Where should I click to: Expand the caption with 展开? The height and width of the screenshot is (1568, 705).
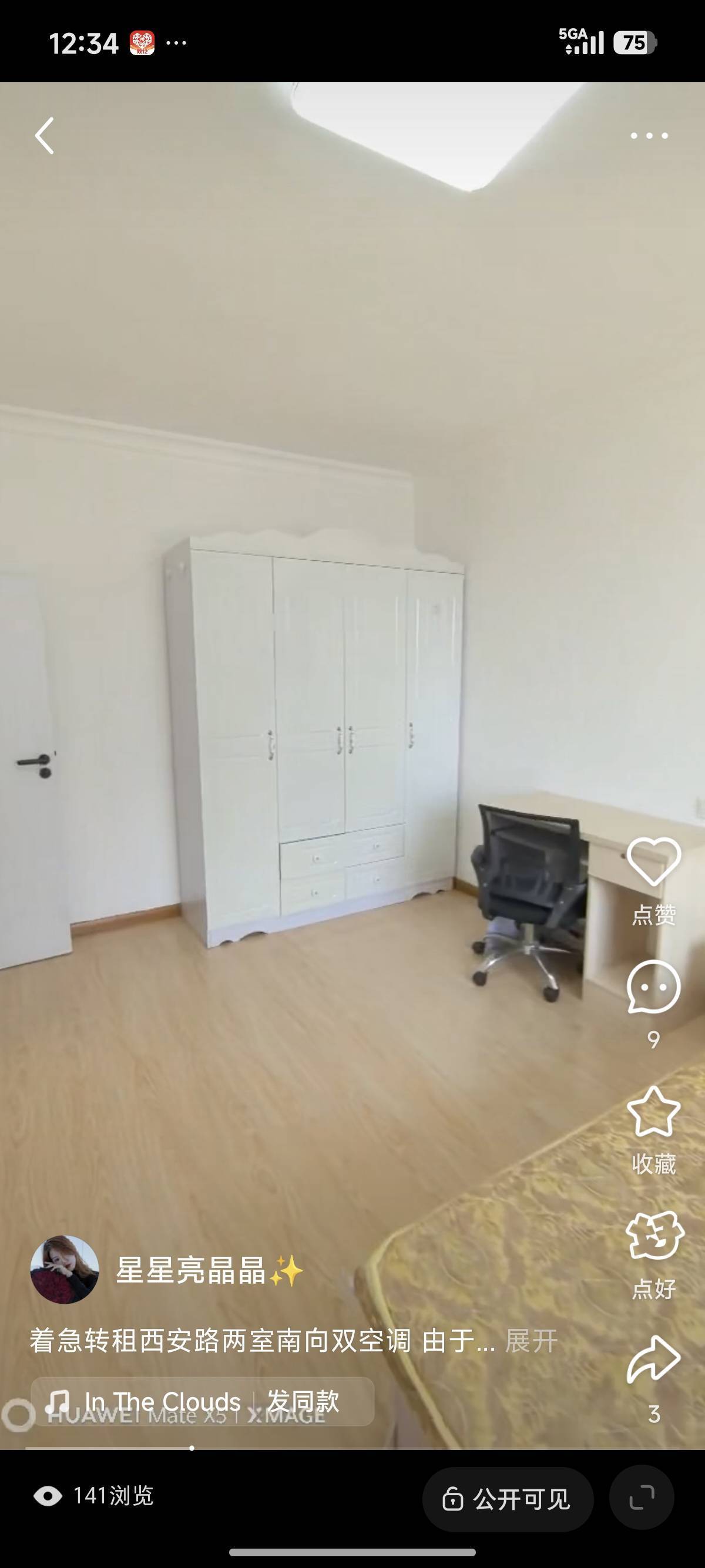tap(531, 1341)
